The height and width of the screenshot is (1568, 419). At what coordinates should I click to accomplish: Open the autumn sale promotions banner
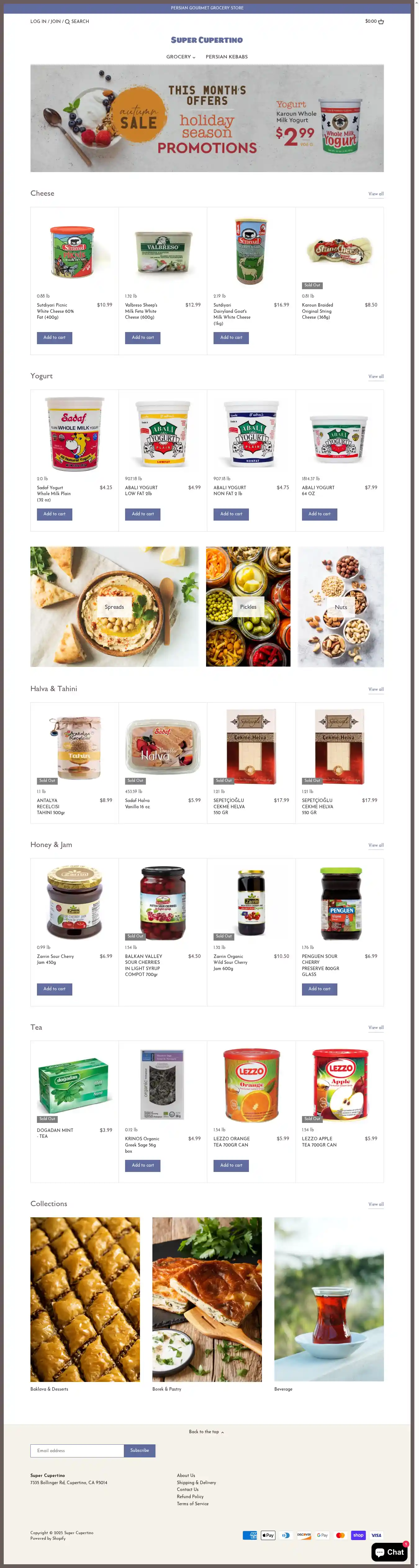coord(207,118)
